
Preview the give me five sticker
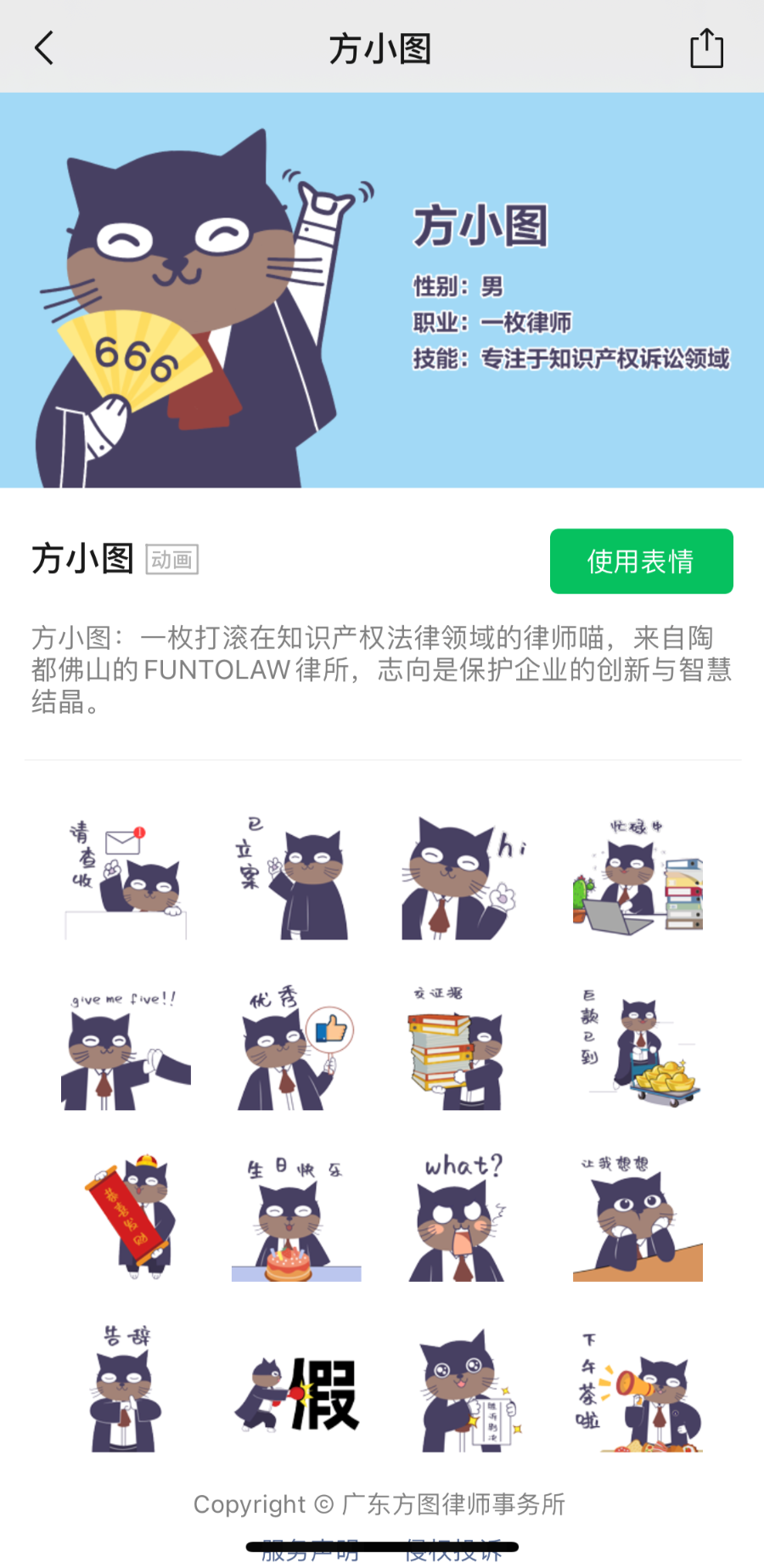click(x=126, y=1047)
